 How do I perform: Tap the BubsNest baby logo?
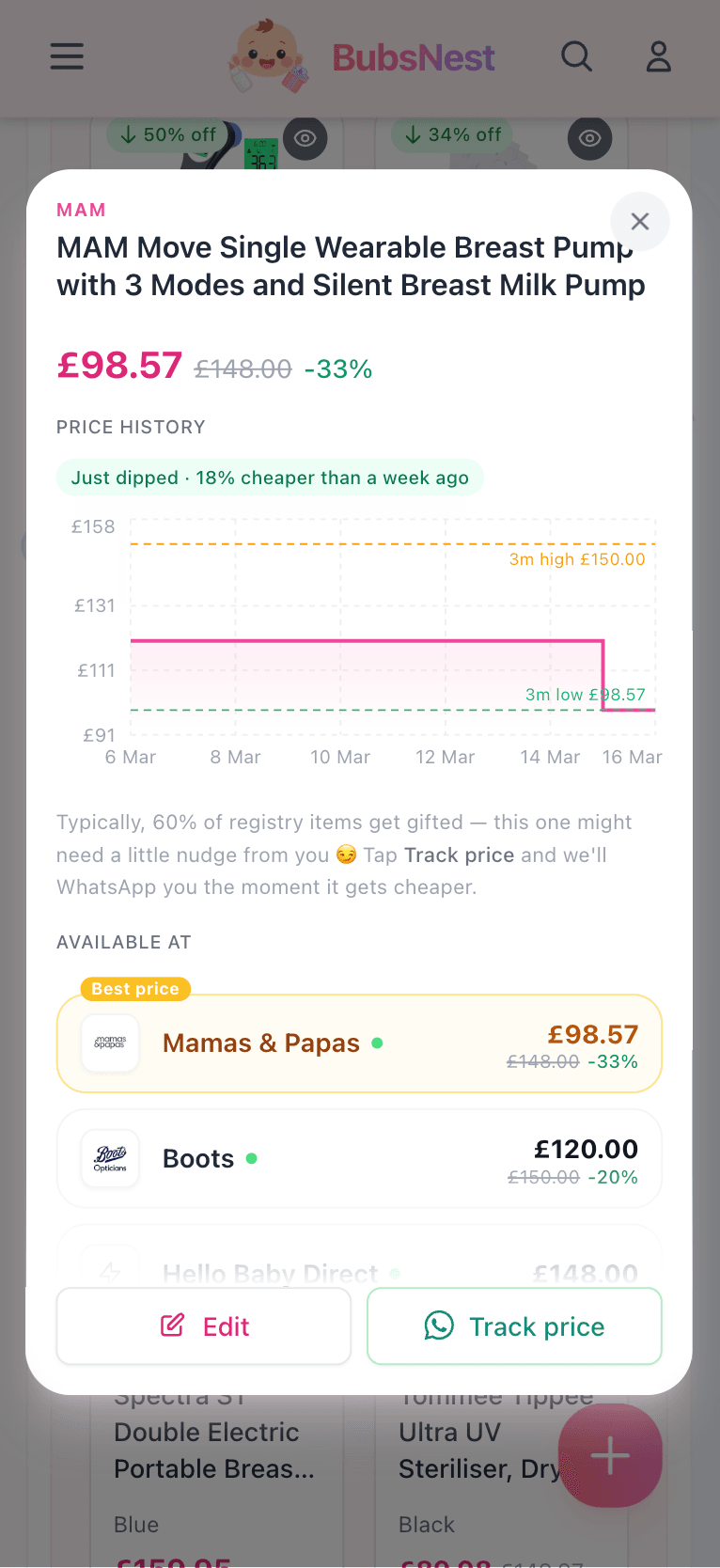point(266,56)
